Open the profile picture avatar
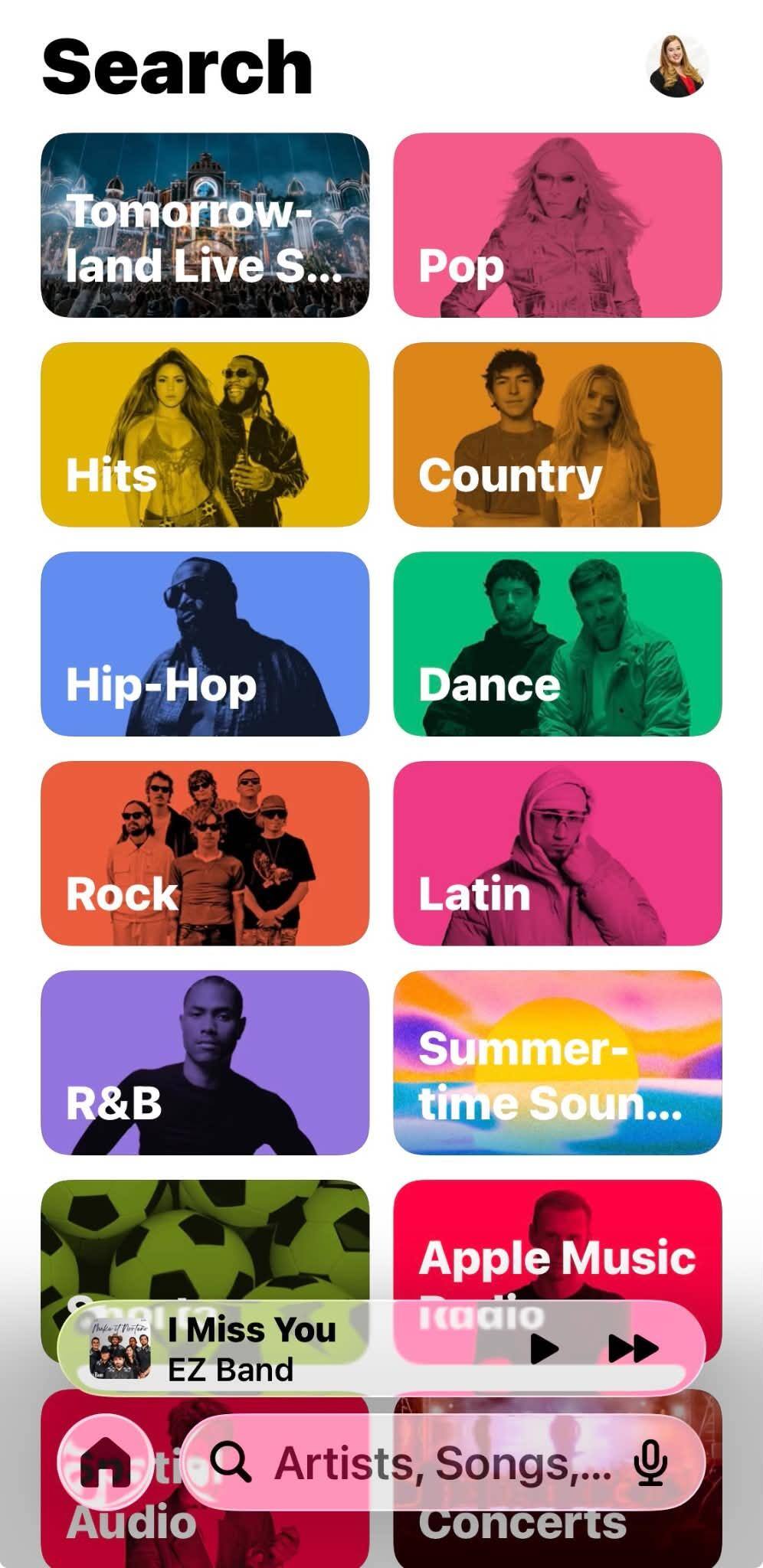The height and width of the screenshot is (1568, 763). (x=678, y=66)
